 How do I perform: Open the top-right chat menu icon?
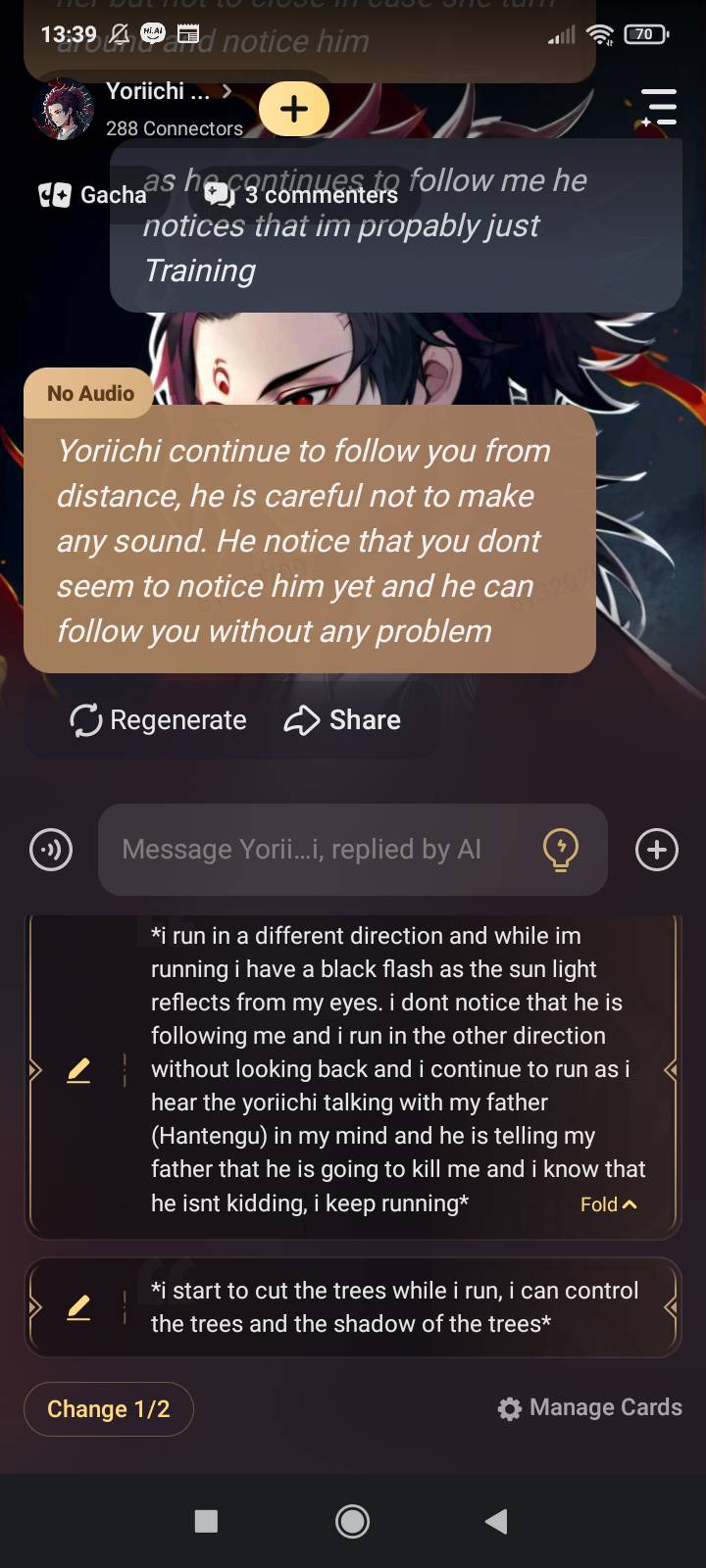658,107
